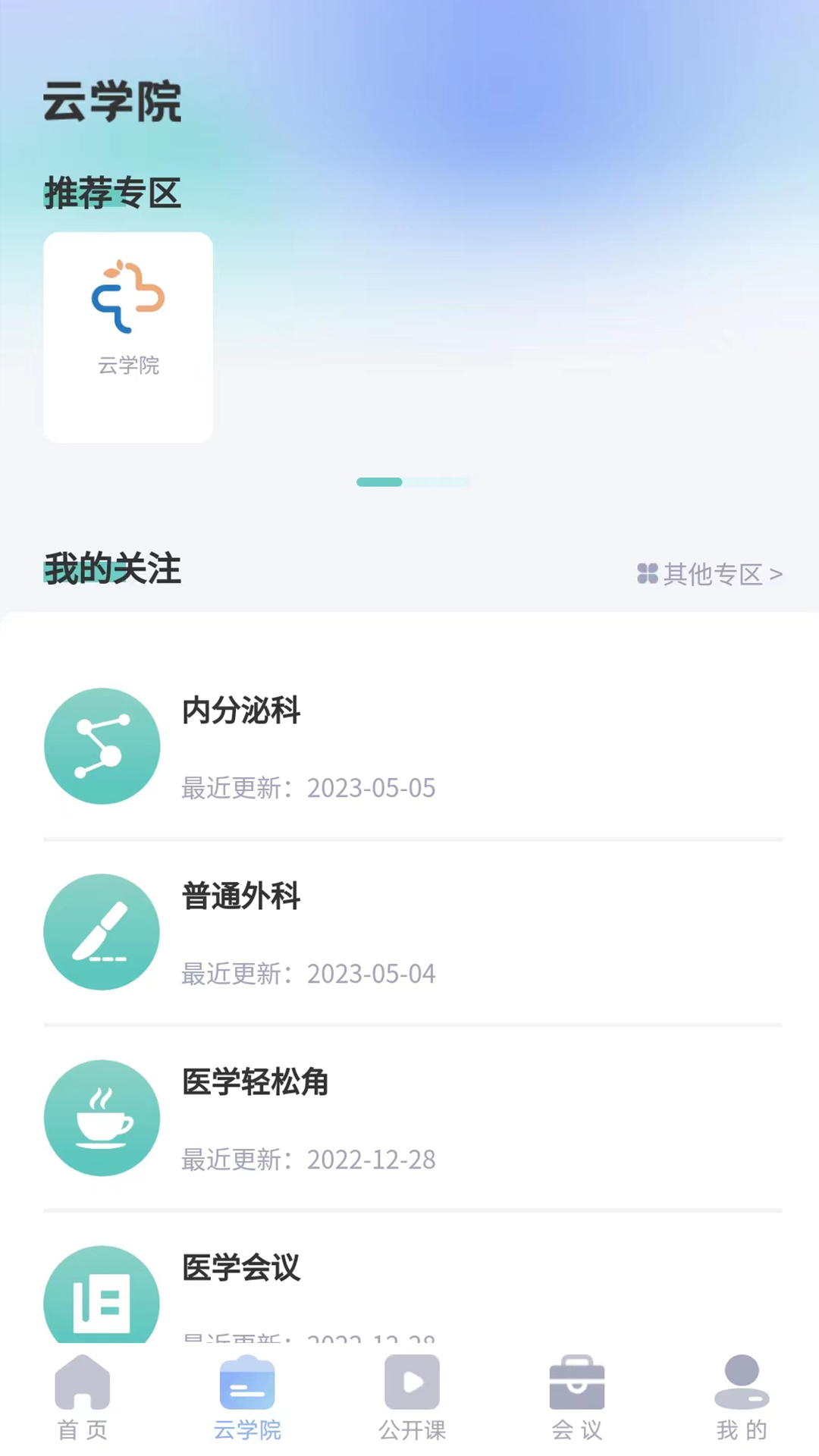Open 其他专区 to browse other zones
The width and height of the screenshot is (819, 1456).
pyautogui.click(x=710, y=574)
